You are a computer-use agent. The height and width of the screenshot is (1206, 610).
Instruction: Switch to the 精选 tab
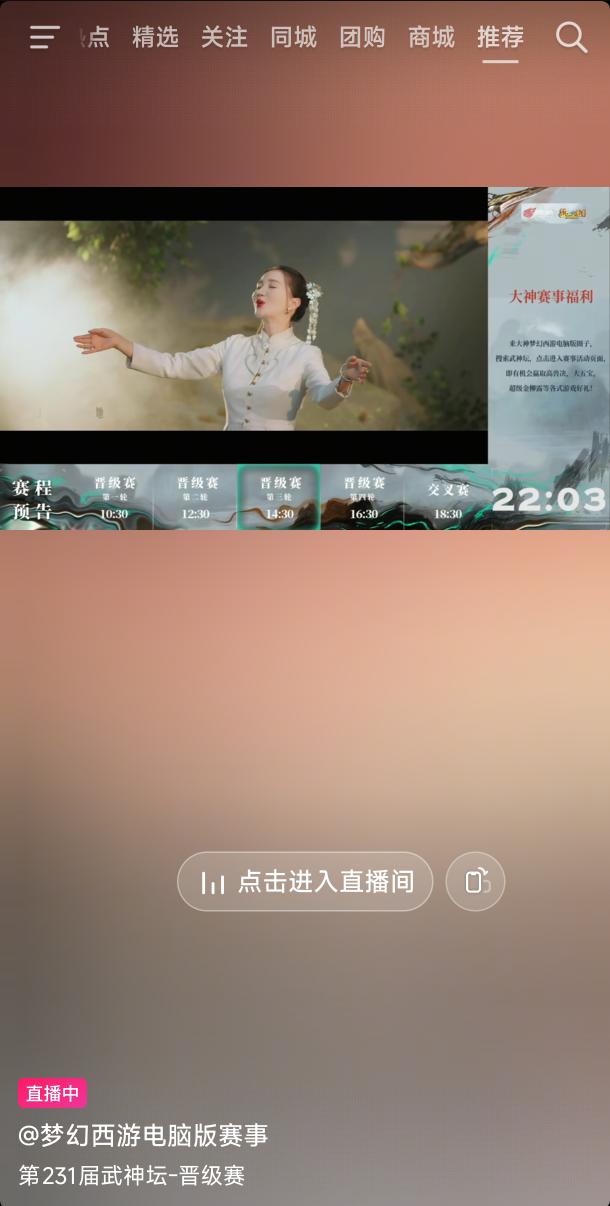click(155, 38)
